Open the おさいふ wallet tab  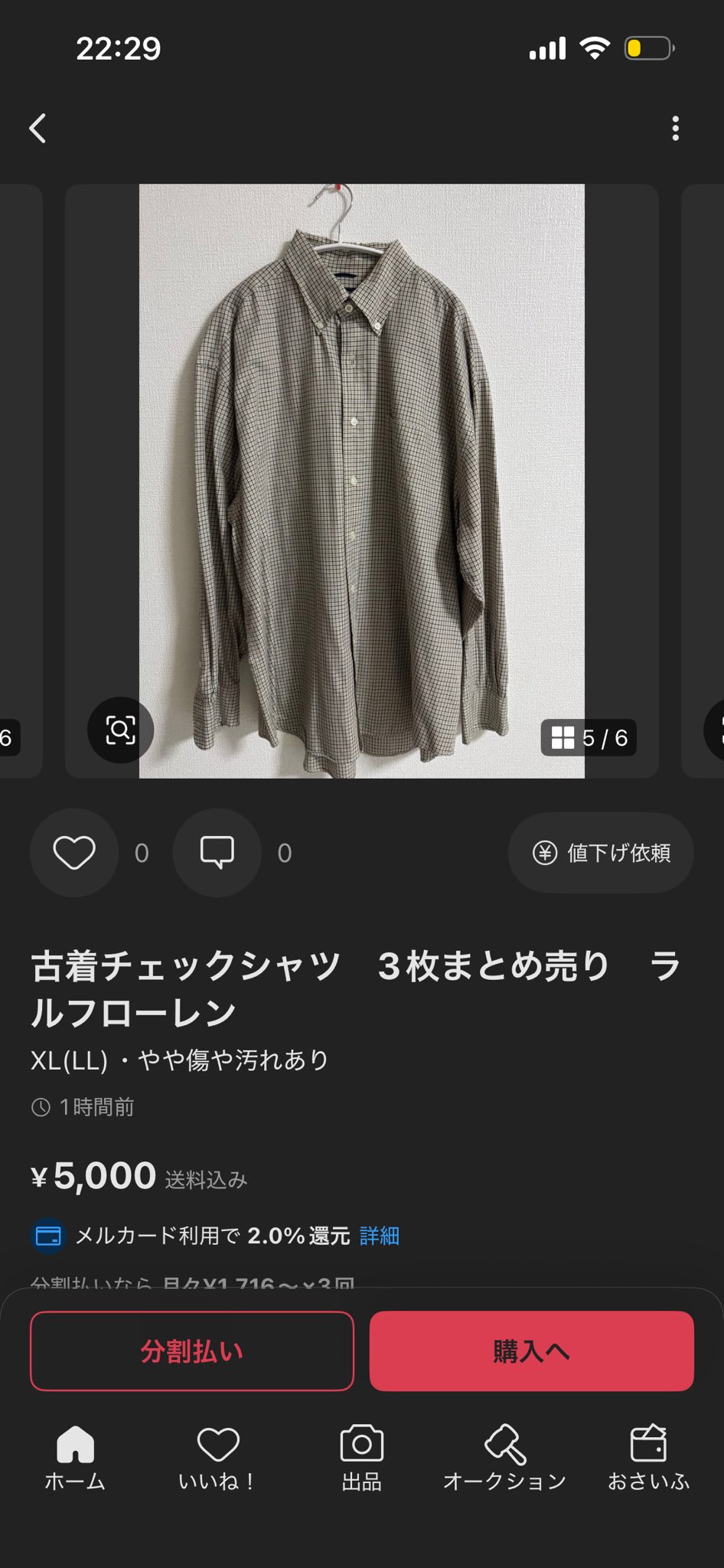point(648,1458)
